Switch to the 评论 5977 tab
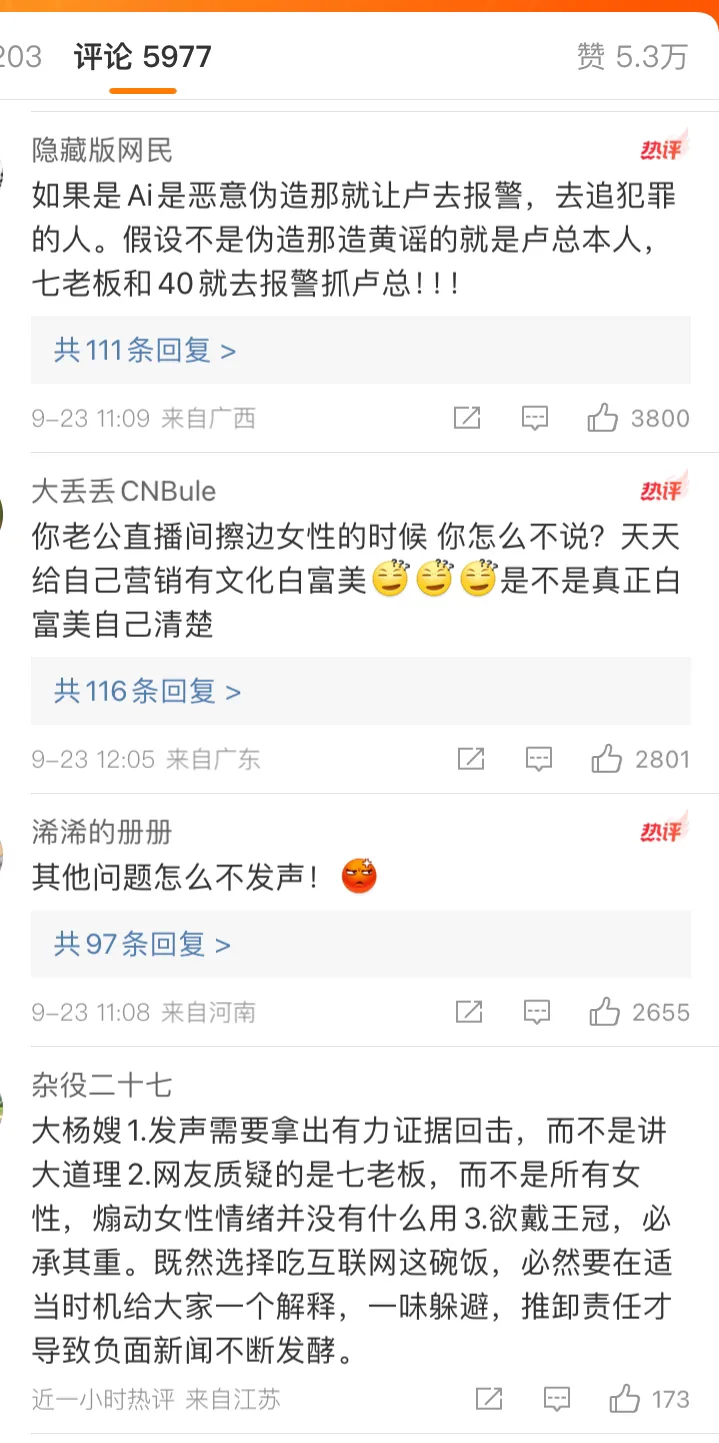719x1443 pixels. pos(143,57)
